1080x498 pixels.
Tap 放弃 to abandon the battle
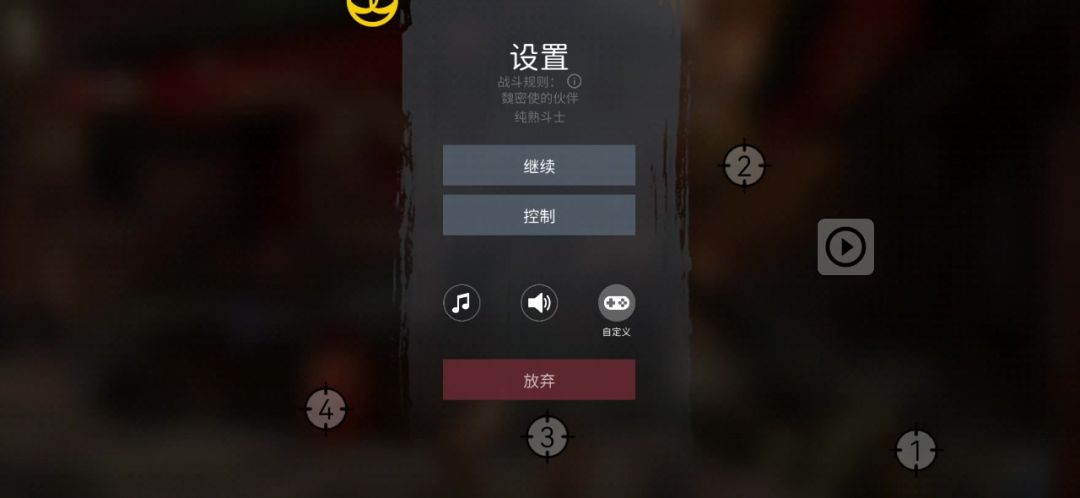click(539, 380)
